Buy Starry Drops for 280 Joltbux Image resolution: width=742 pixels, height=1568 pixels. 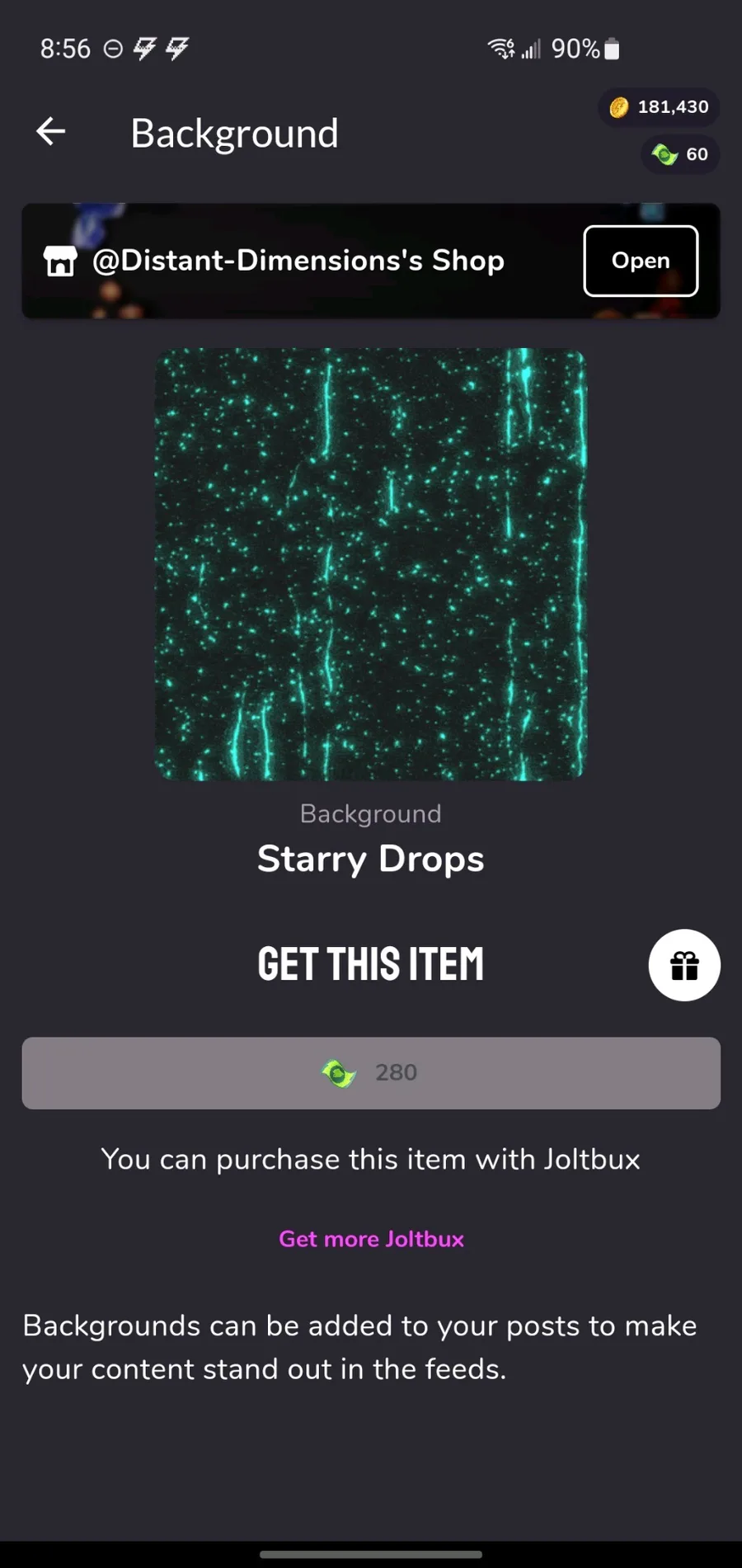click(x=371, y=1073)
